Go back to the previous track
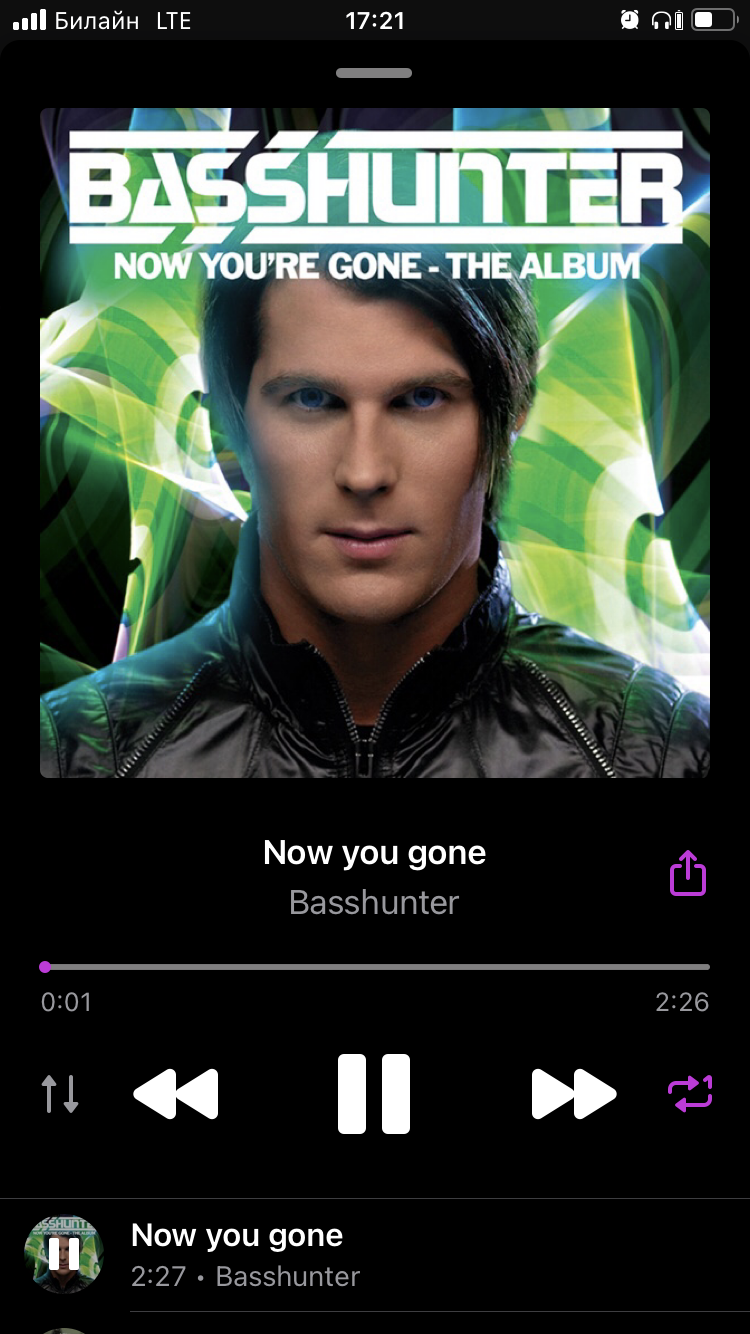This screenshot has width=750, height=1334. (x=176, y=1093)
